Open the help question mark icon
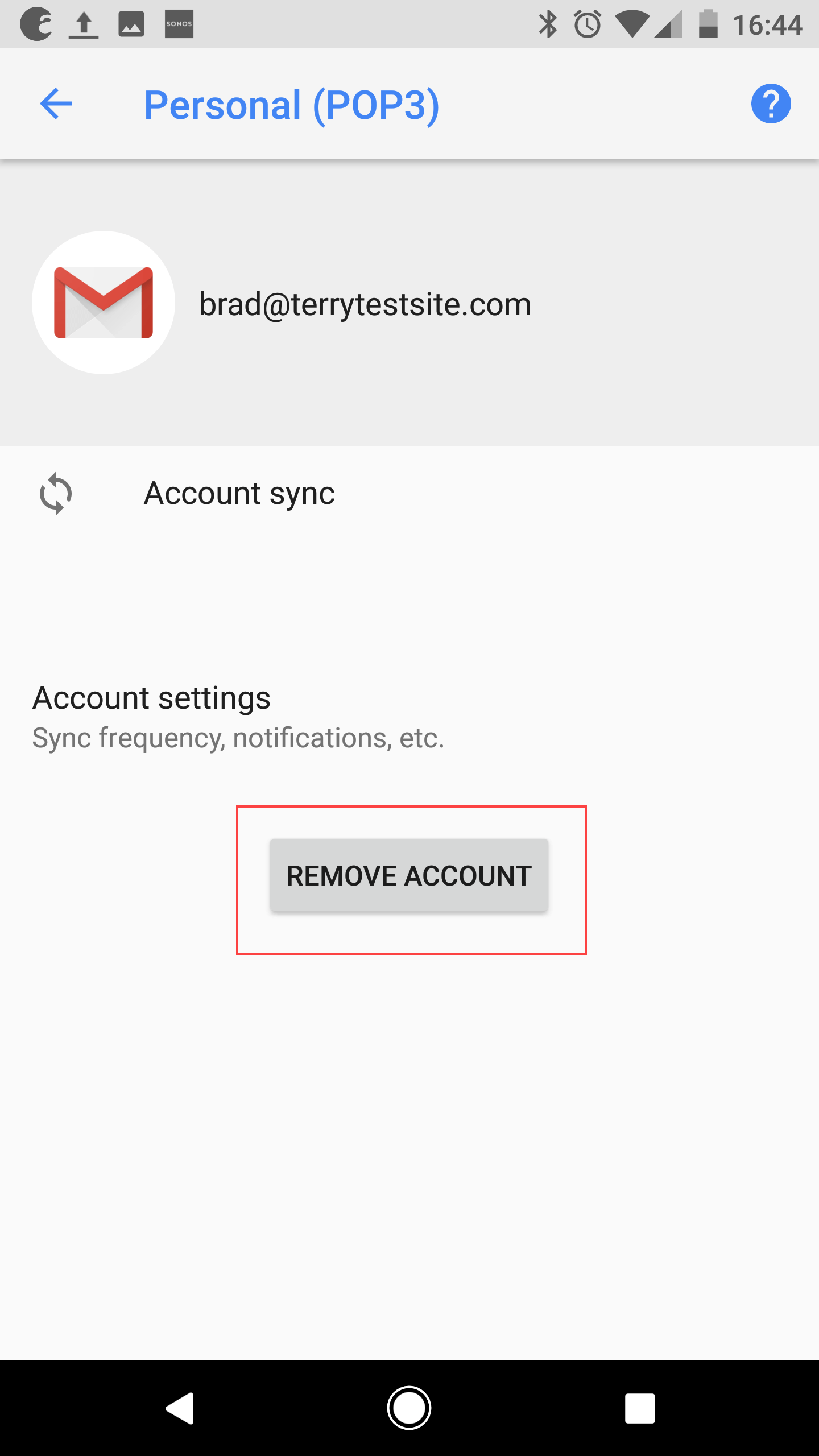 (x=771, y=104)
